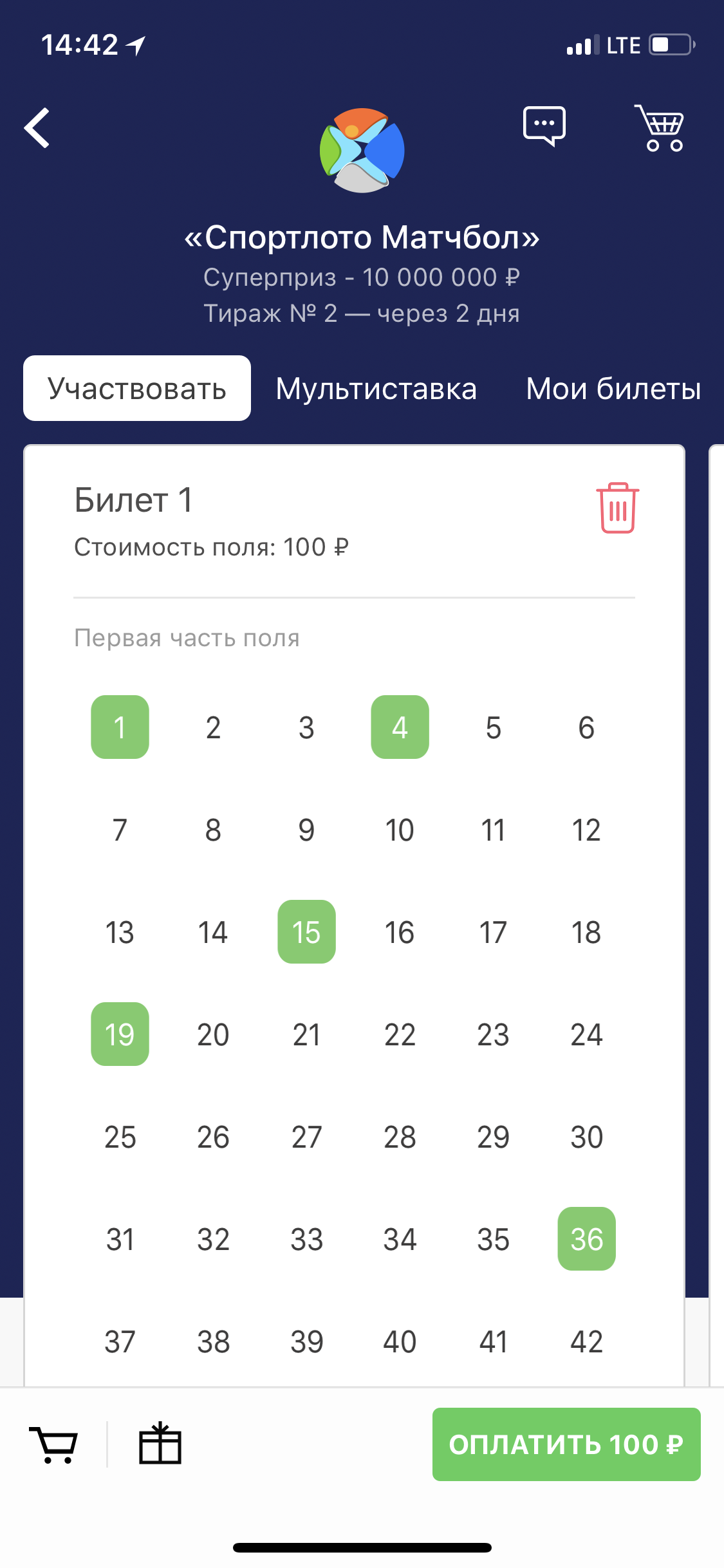The width and height of the screenshot is (724, 1568).
Task: Delete Билет 1 with the trash icon
Action: [617, 508]
